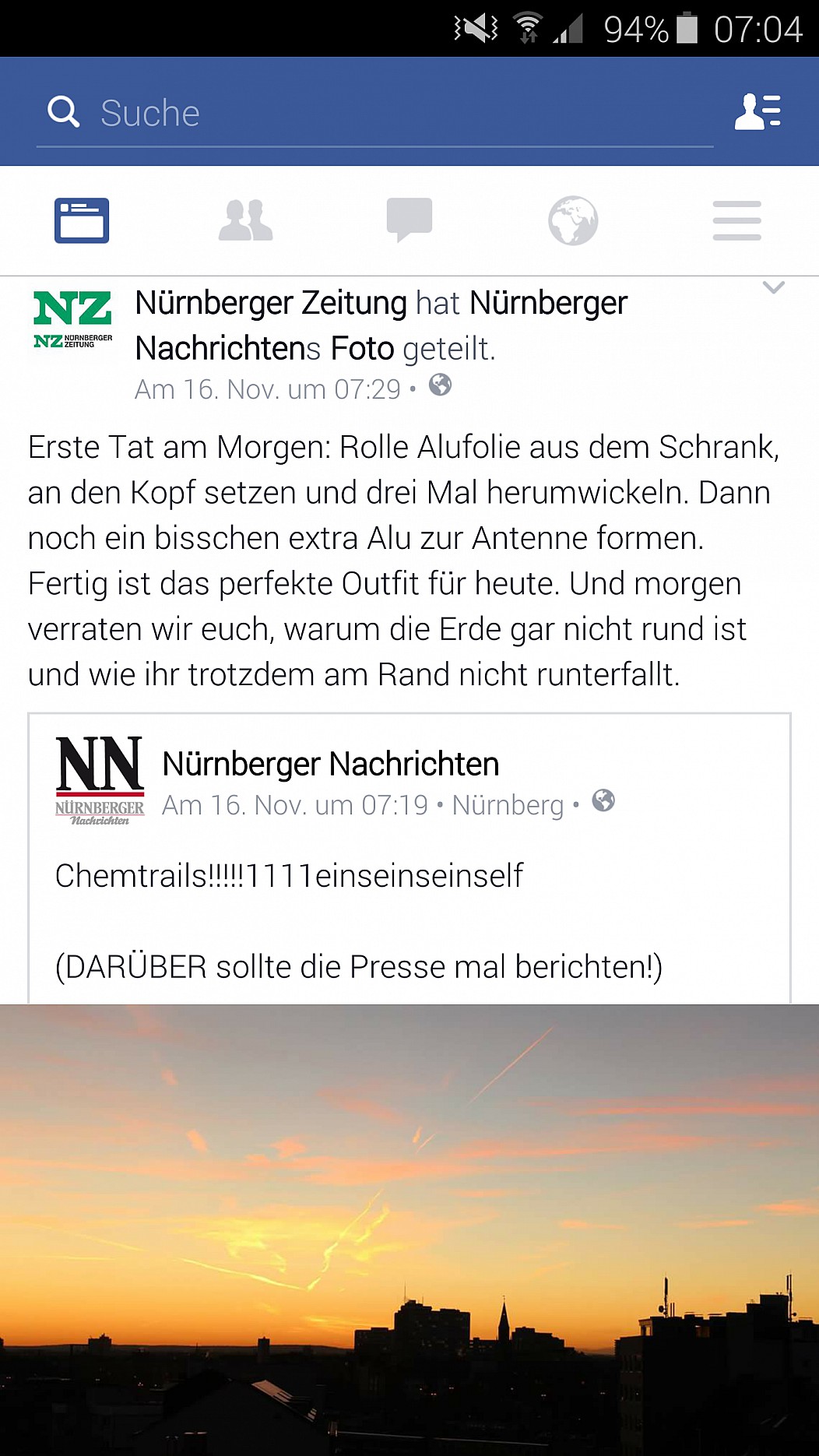Screen dimensions: 819x1456
Task: Open the Nürnberger Nachrichten shared post name
Action: click(331, 764)
